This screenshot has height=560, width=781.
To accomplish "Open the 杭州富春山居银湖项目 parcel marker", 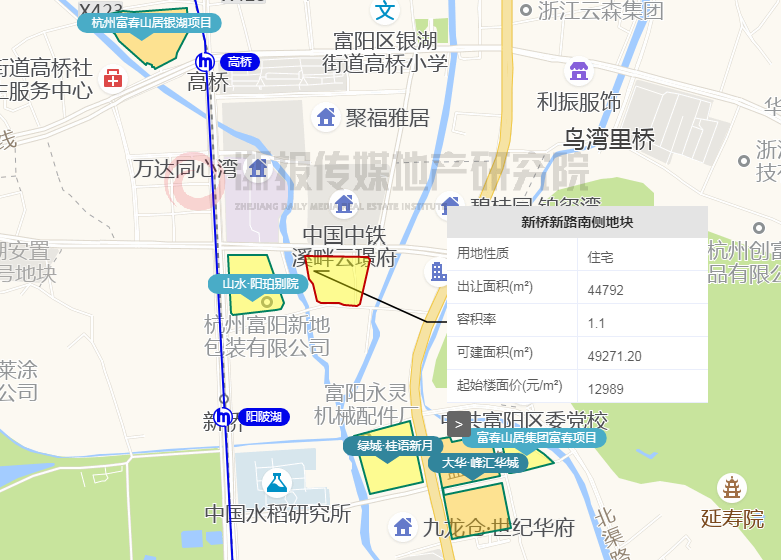I will pyautogui.click(x=150, y=23).
